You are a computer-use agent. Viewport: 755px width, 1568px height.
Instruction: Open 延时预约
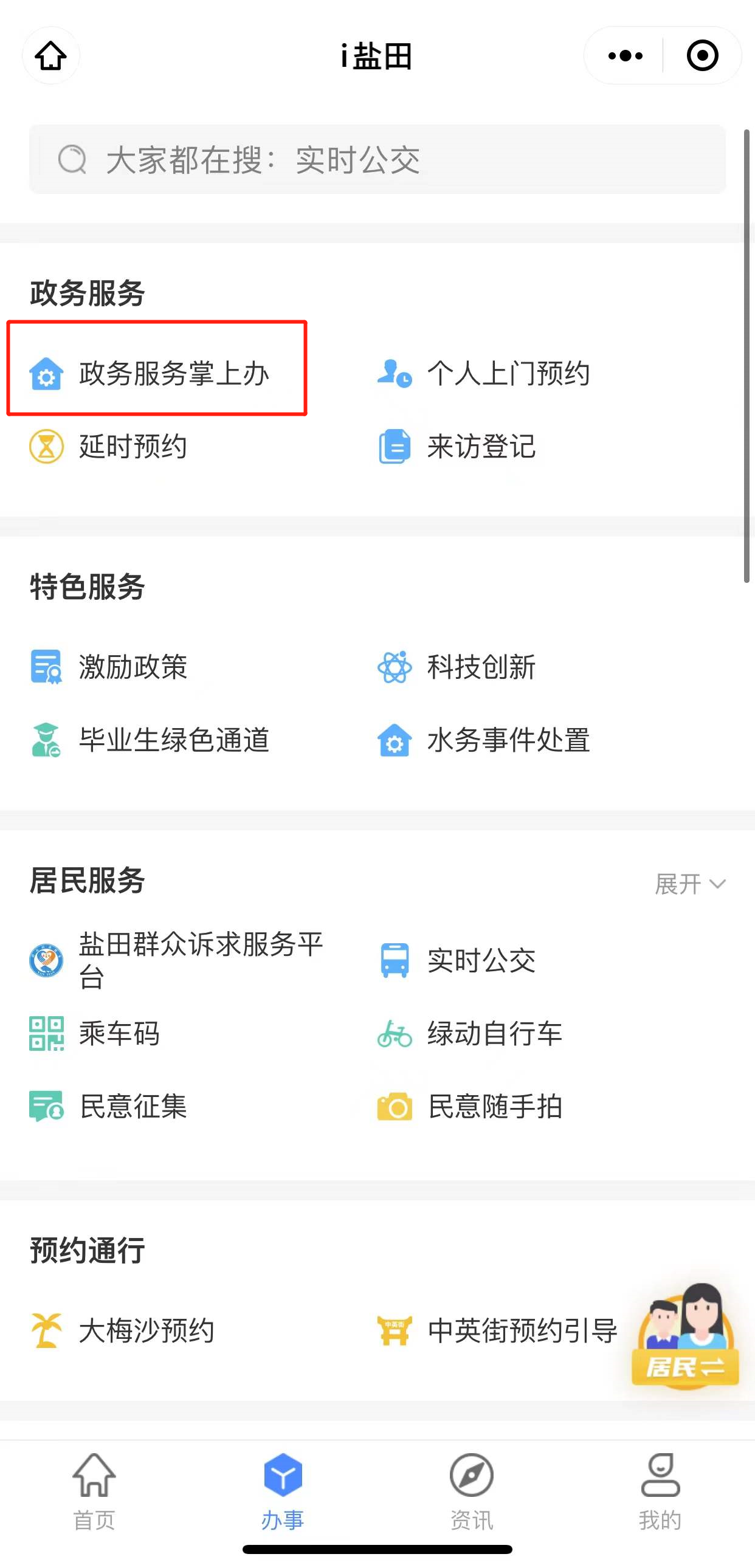pos(108,446)
